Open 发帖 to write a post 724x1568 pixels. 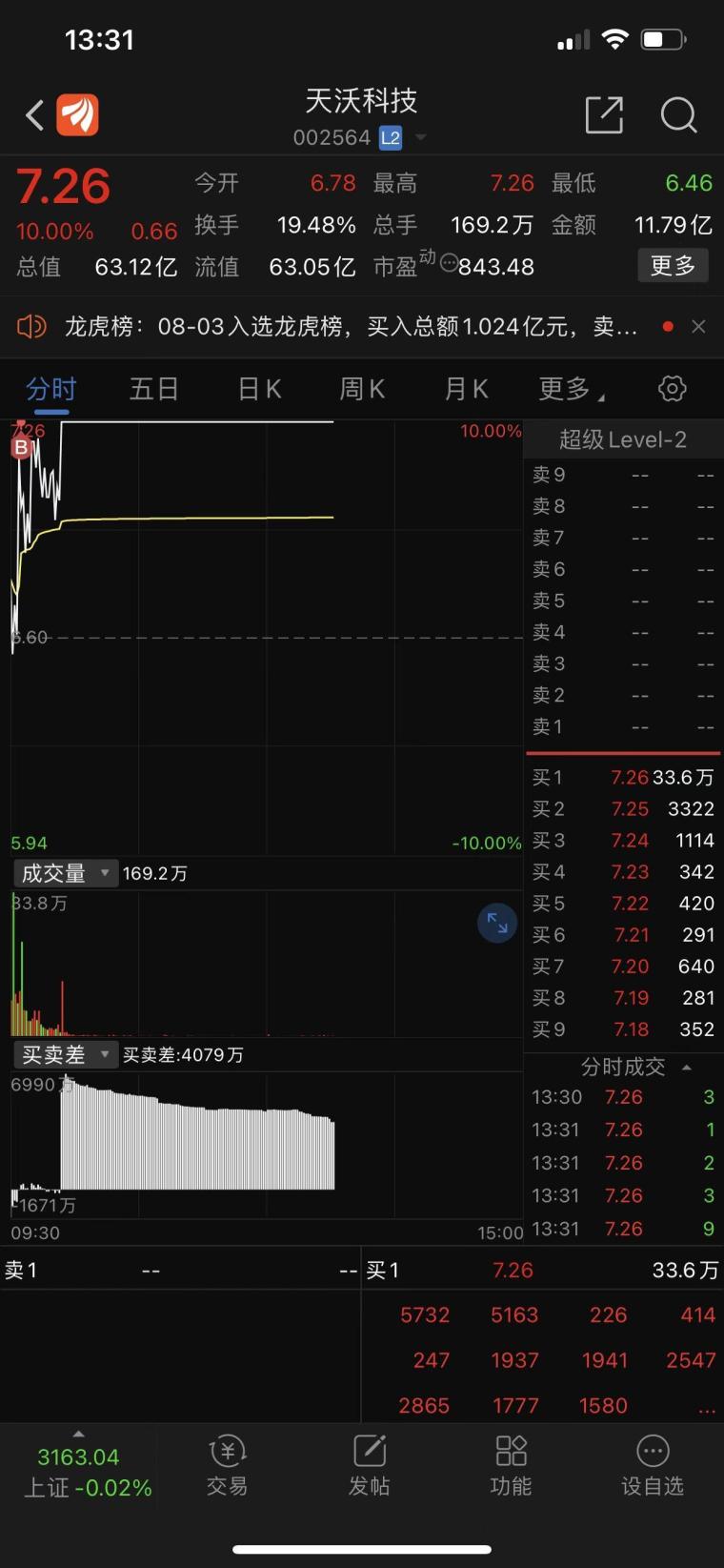(369, 1466)
